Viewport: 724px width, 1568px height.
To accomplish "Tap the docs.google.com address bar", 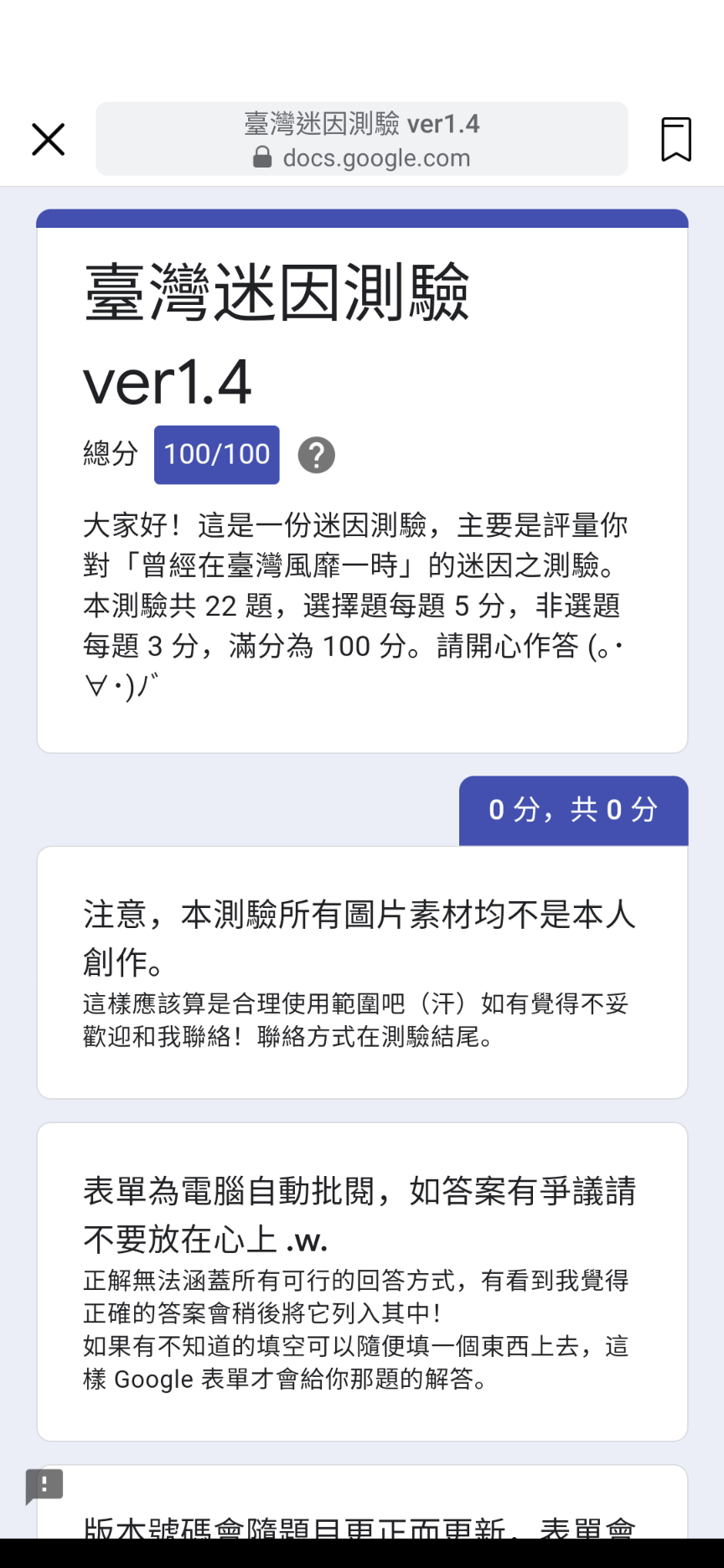I will click(362, 139).
